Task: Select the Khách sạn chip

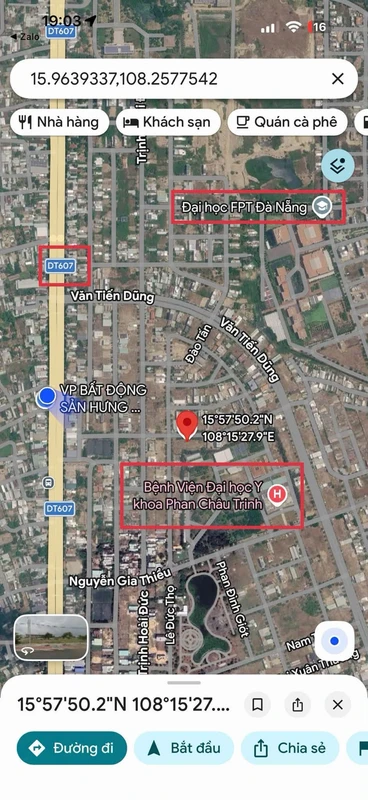Action: point(168,122)
